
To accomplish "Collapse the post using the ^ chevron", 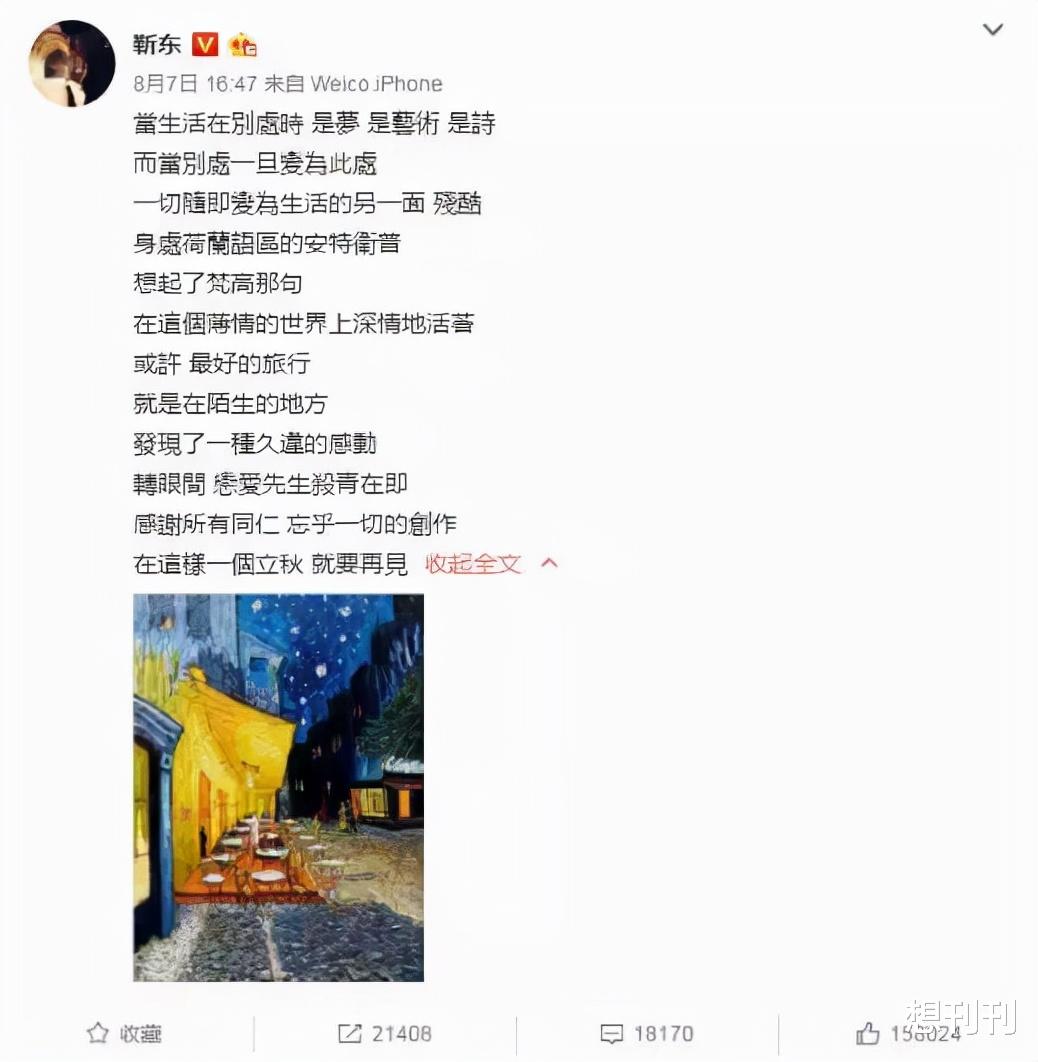I will pos(547,563).
